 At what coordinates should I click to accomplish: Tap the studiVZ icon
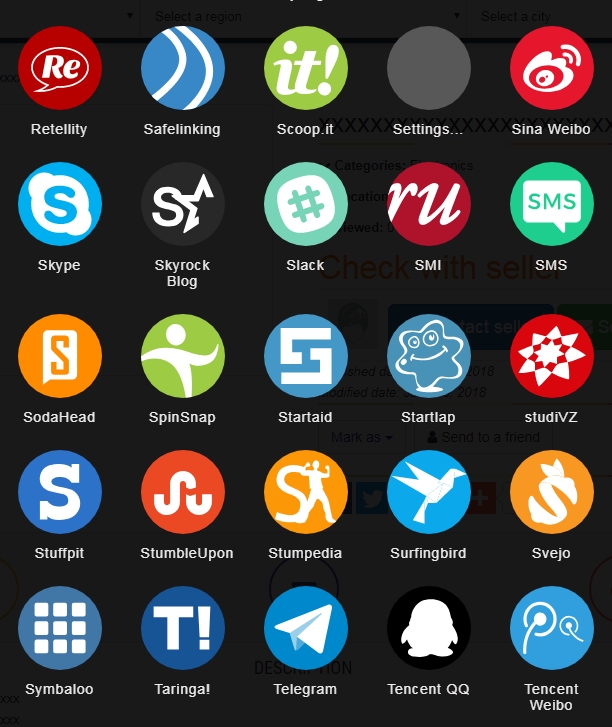pos(552,356)
